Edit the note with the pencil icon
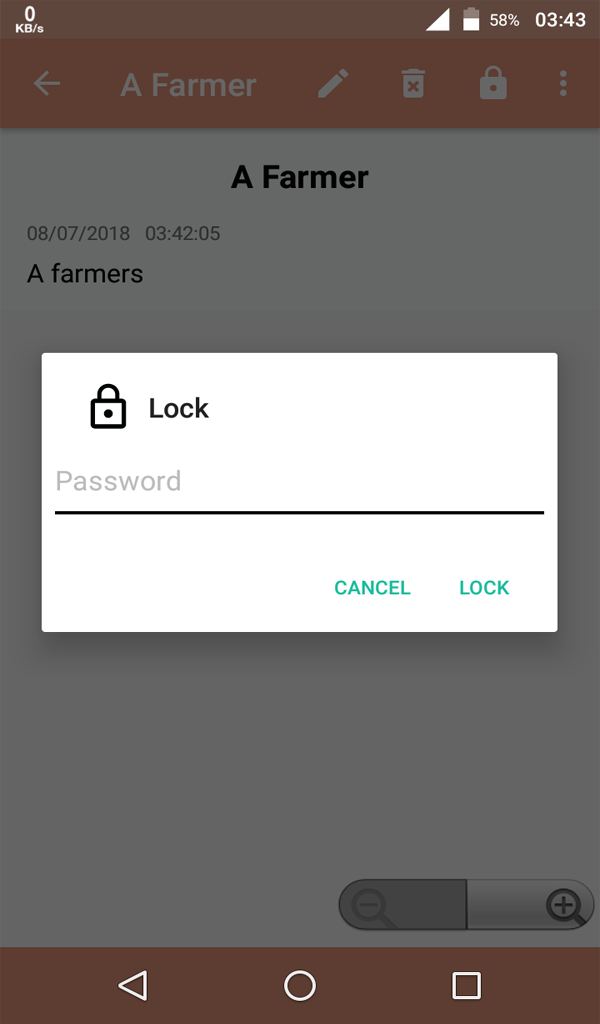Image resolution: width=600 pixels, height=1024 pixels. [333, 84]
